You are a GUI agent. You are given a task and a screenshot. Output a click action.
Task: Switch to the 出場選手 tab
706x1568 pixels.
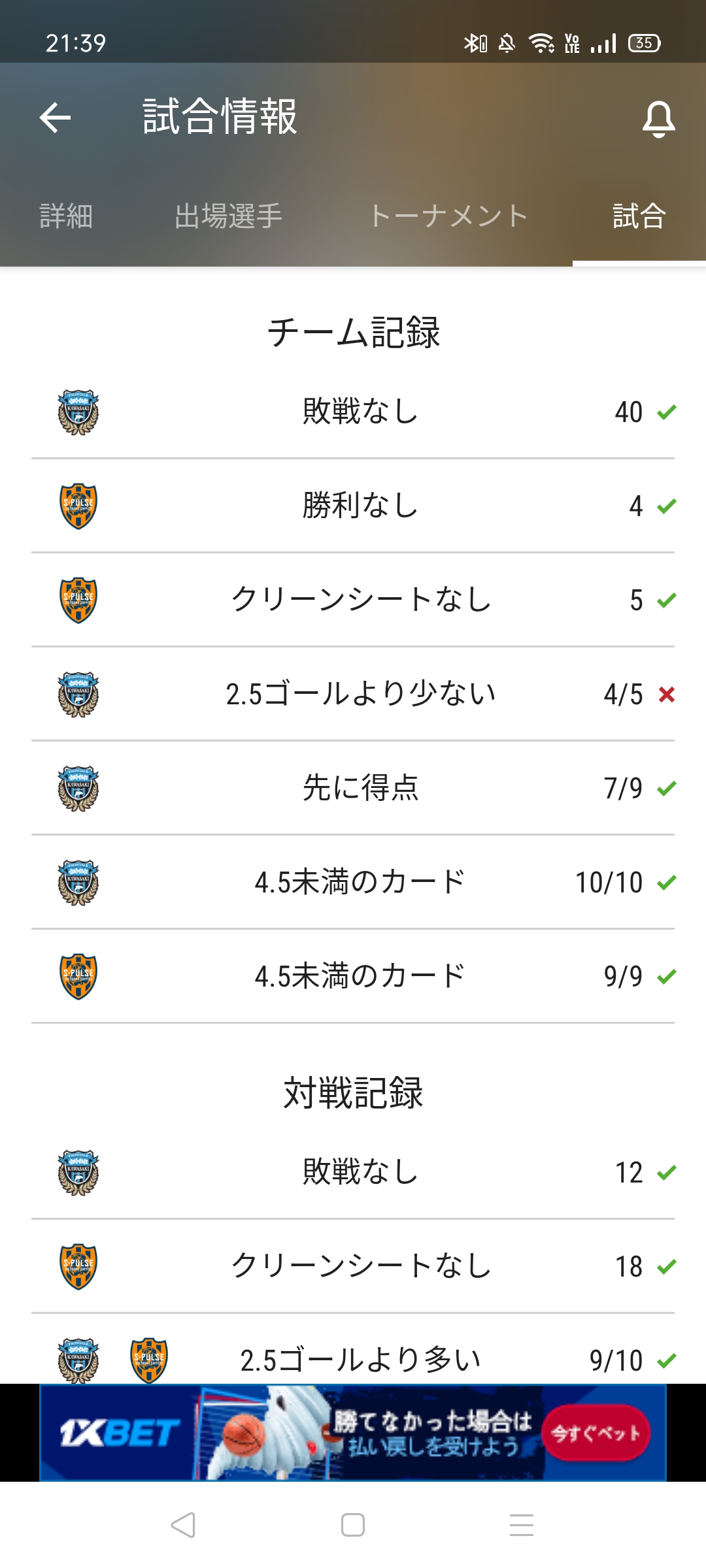coord(228,216)
